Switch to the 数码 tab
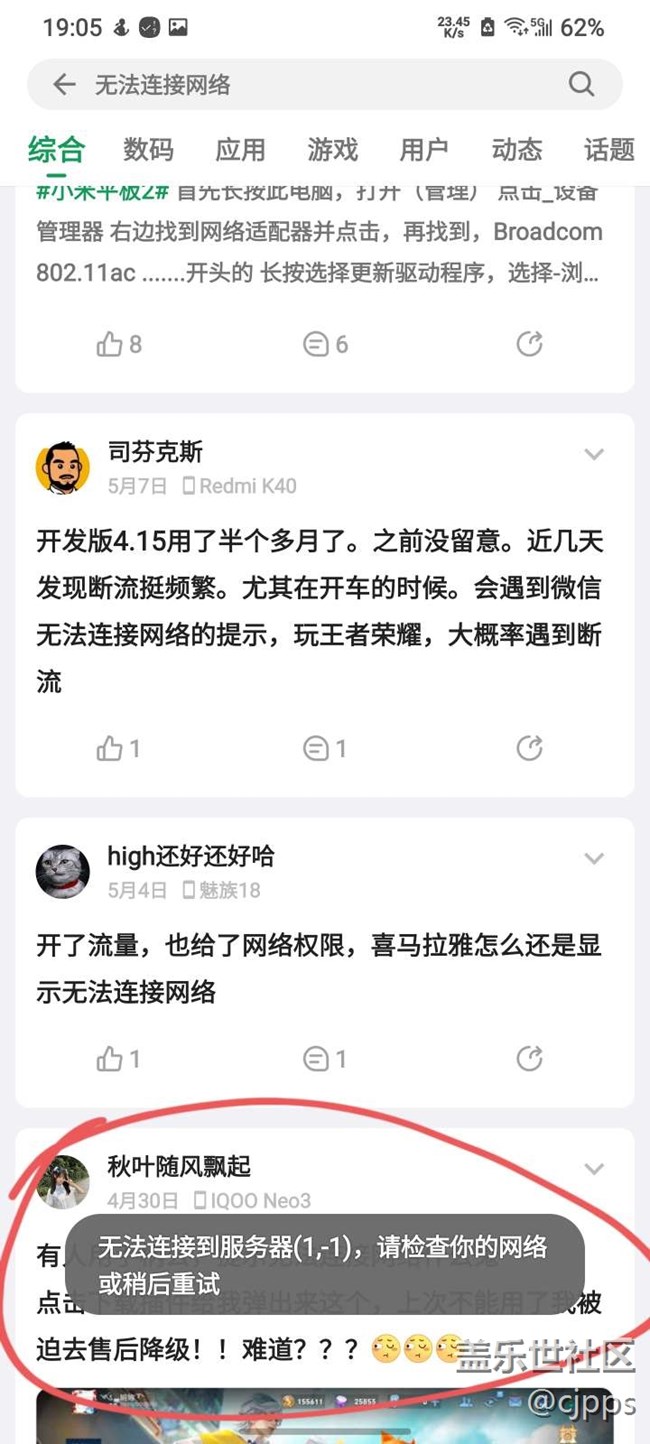 (148, 150)
